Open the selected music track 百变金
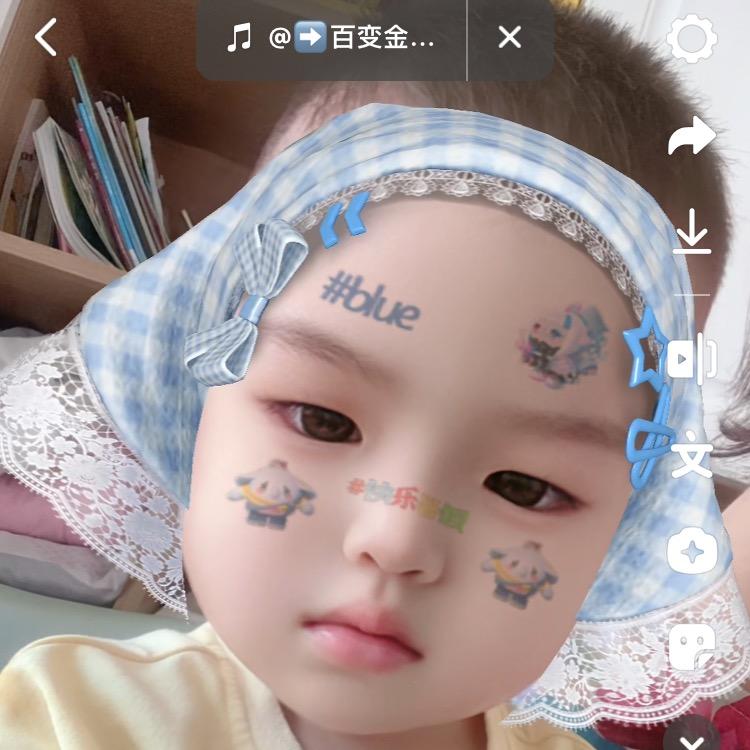Screen dimensions: 750x750 (x=332, y=38)
